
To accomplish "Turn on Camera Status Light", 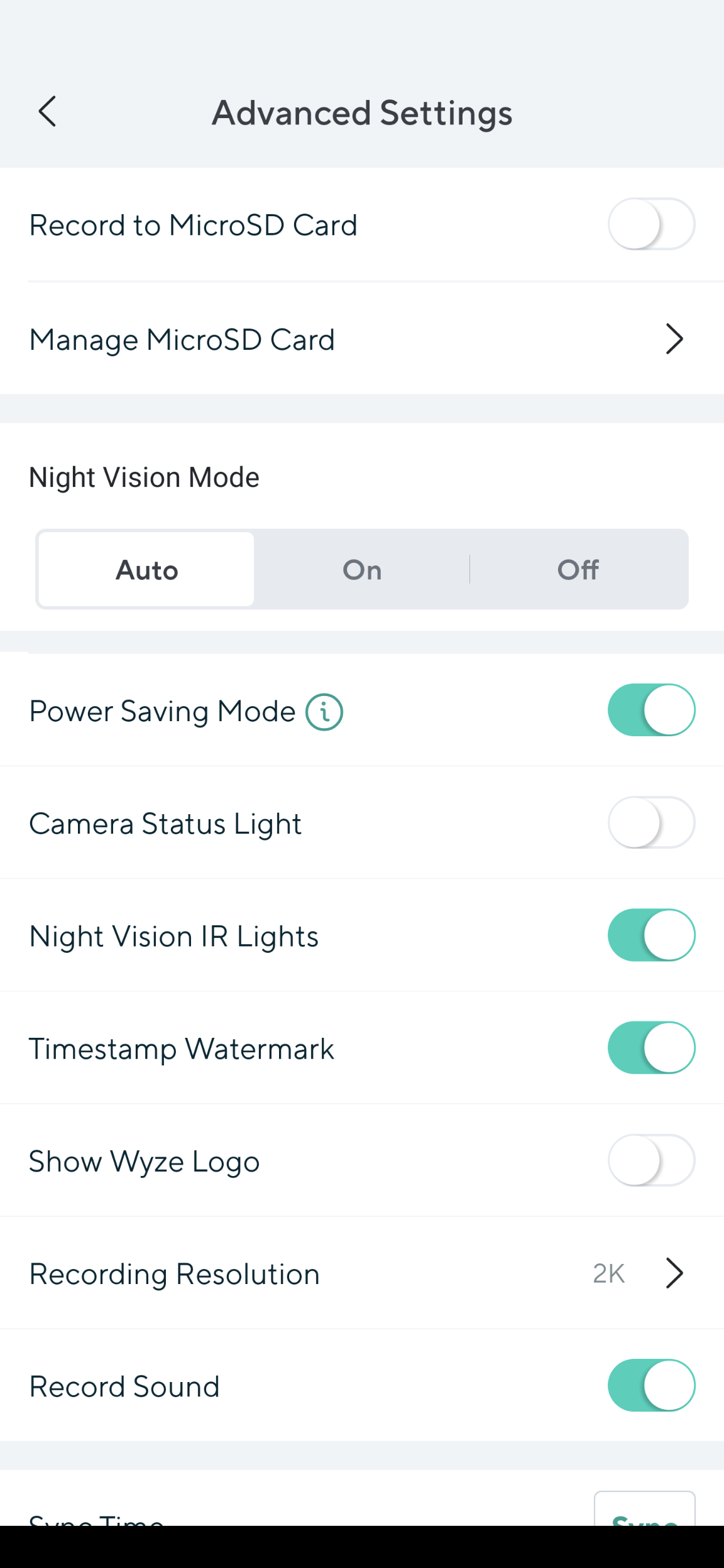I will pos(651,822).
